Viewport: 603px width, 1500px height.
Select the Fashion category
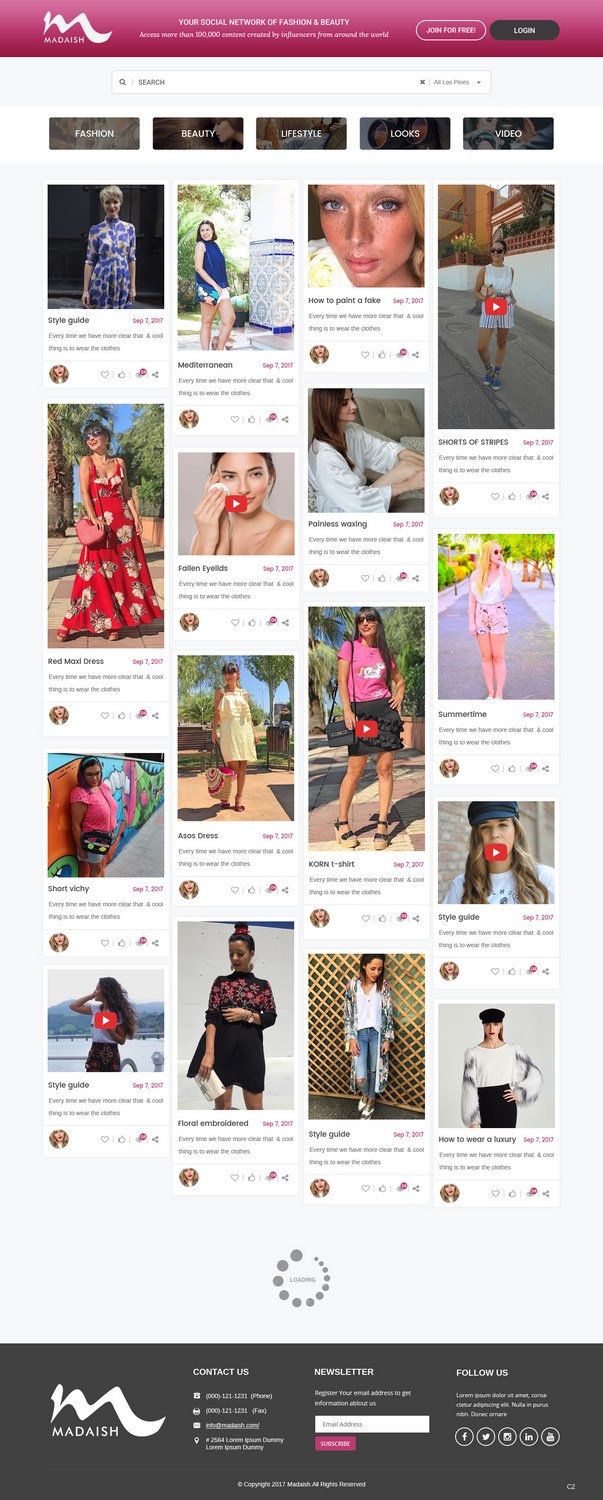click(x=94, y=133)
